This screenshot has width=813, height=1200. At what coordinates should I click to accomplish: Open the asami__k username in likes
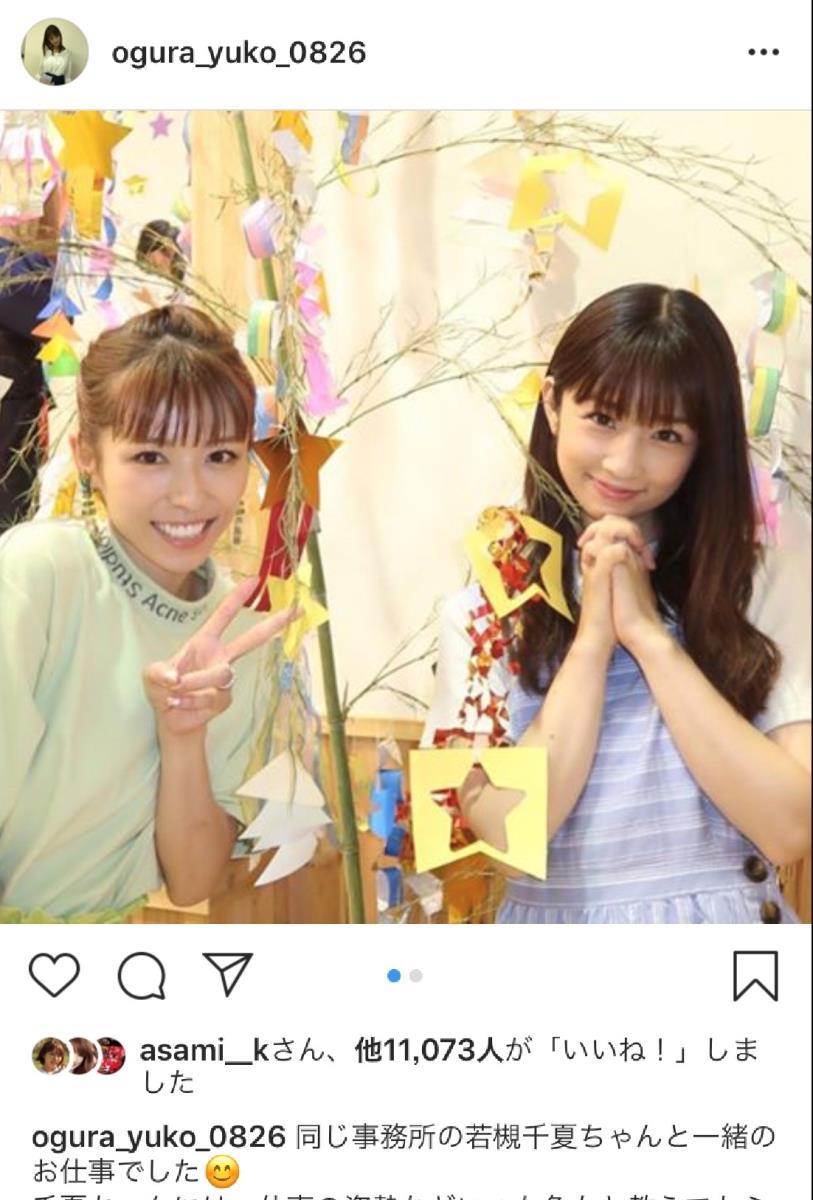click(x=199, y=1051)
